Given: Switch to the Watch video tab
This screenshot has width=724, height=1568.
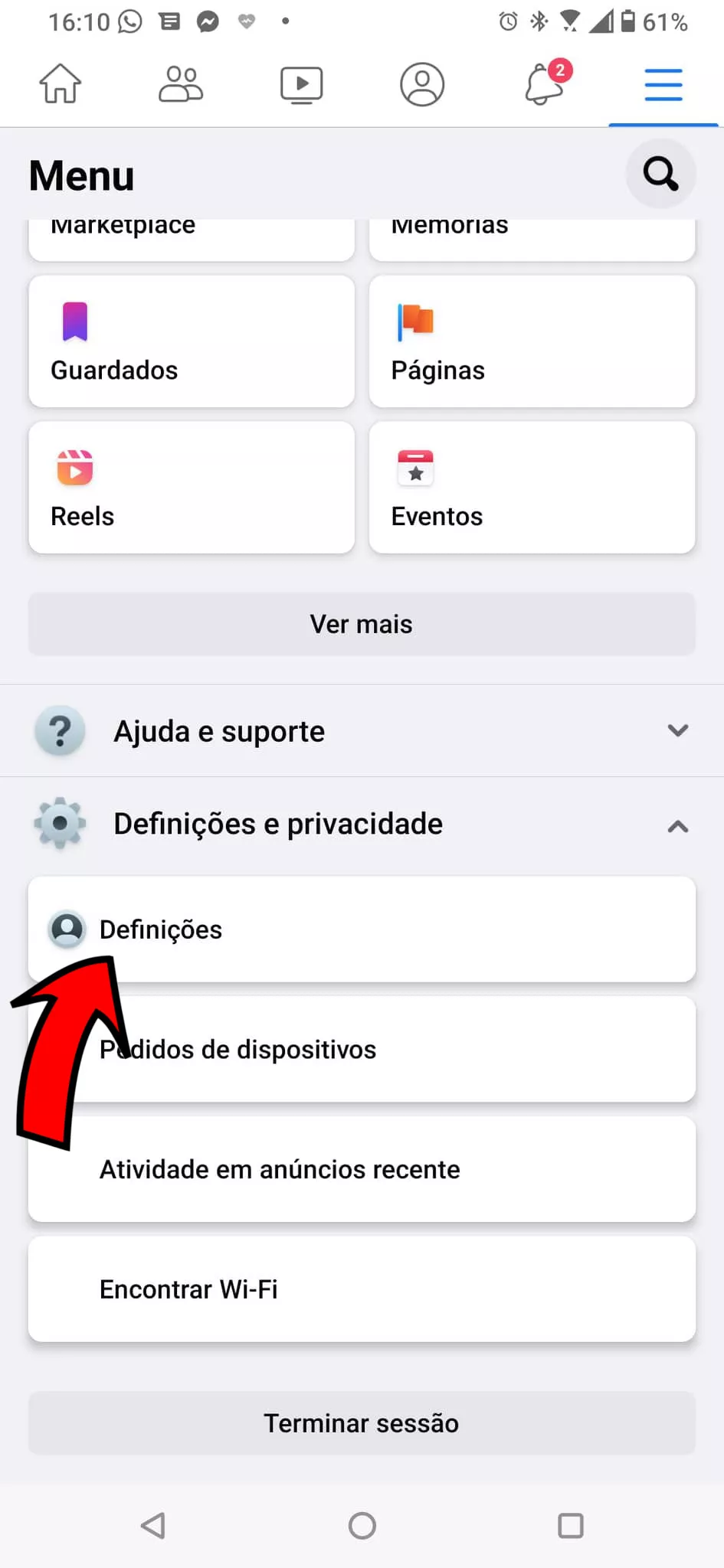Looking at the screenshot, I should coord(301,84).
